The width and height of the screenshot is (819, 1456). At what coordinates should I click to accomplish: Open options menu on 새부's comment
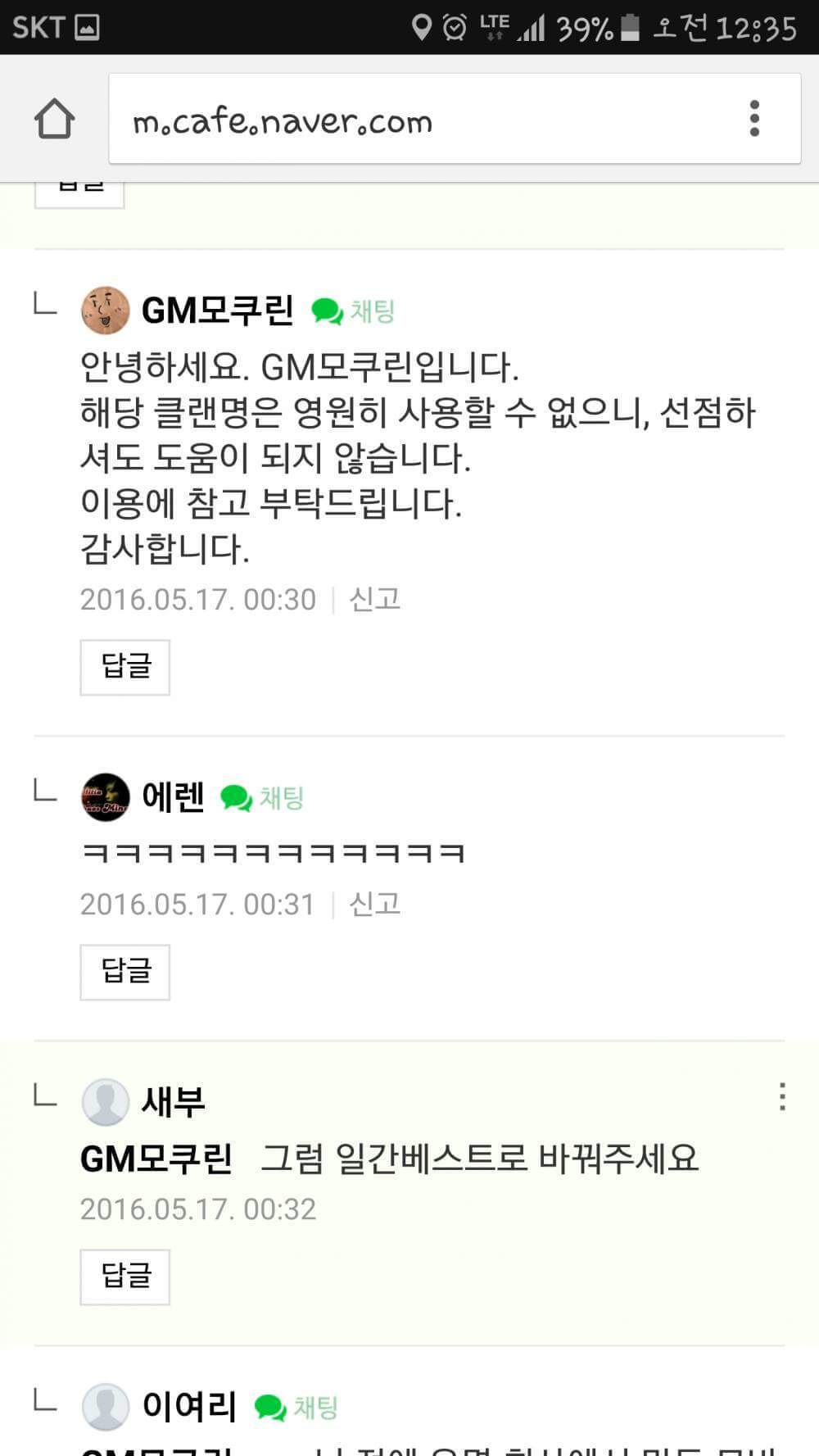(x=782, y=1096)
